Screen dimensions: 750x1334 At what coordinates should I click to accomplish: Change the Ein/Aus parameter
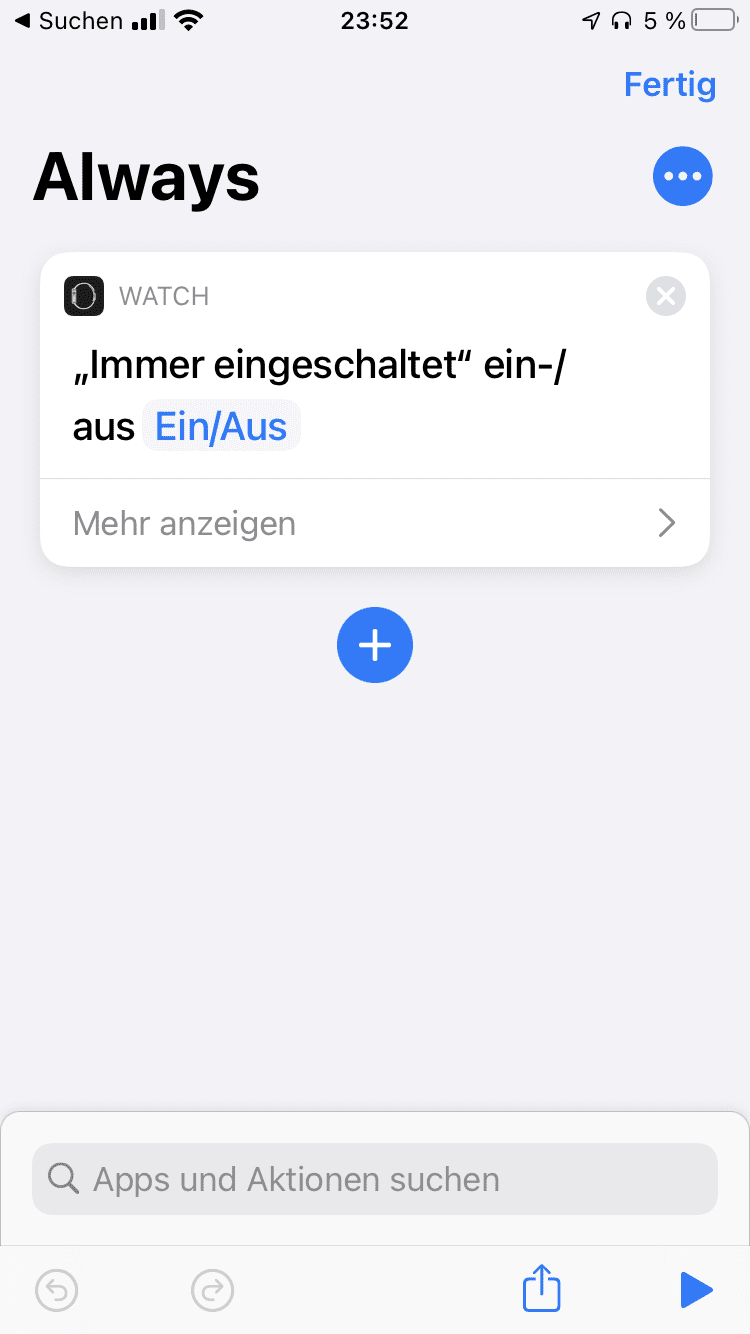[x=221, y=427]
